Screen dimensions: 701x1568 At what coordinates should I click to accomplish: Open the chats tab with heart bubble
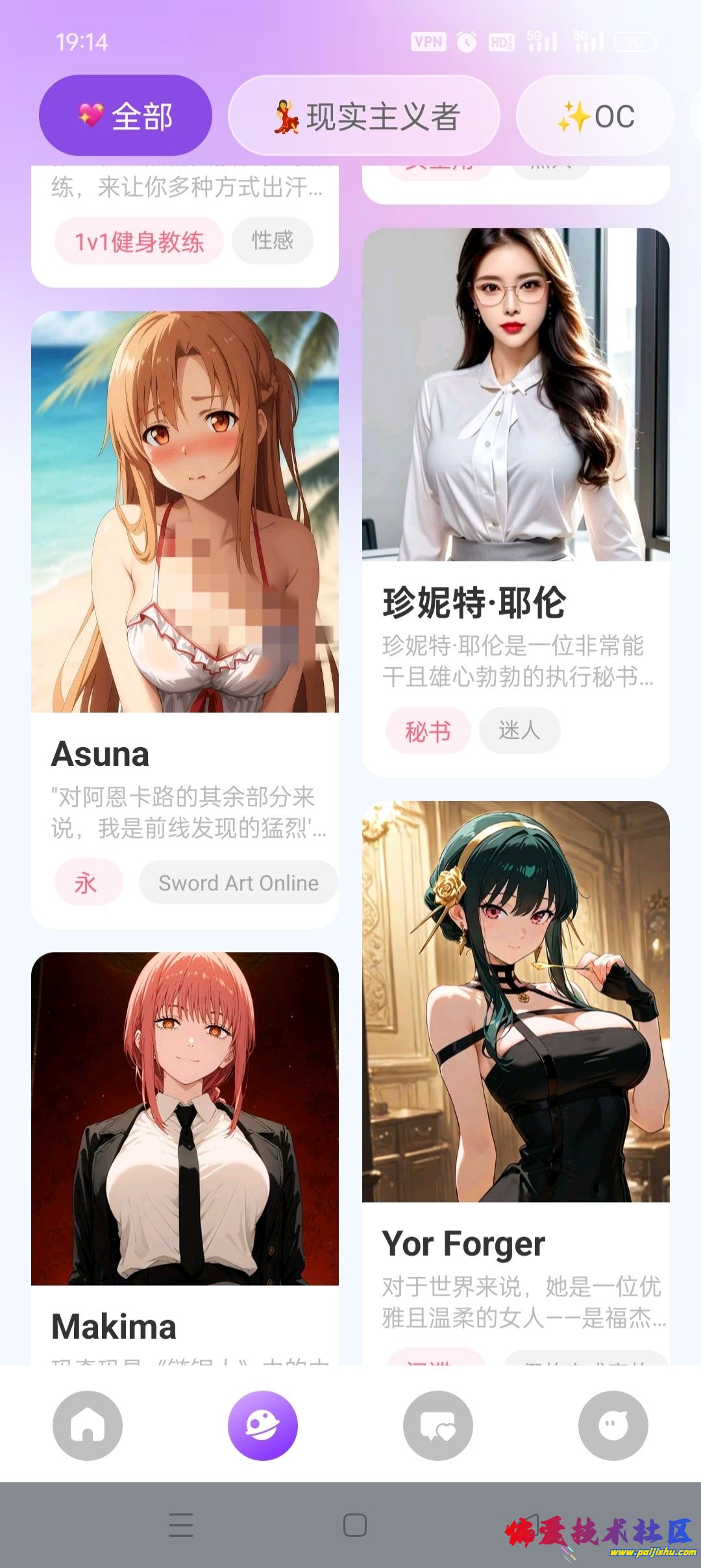438,1426
